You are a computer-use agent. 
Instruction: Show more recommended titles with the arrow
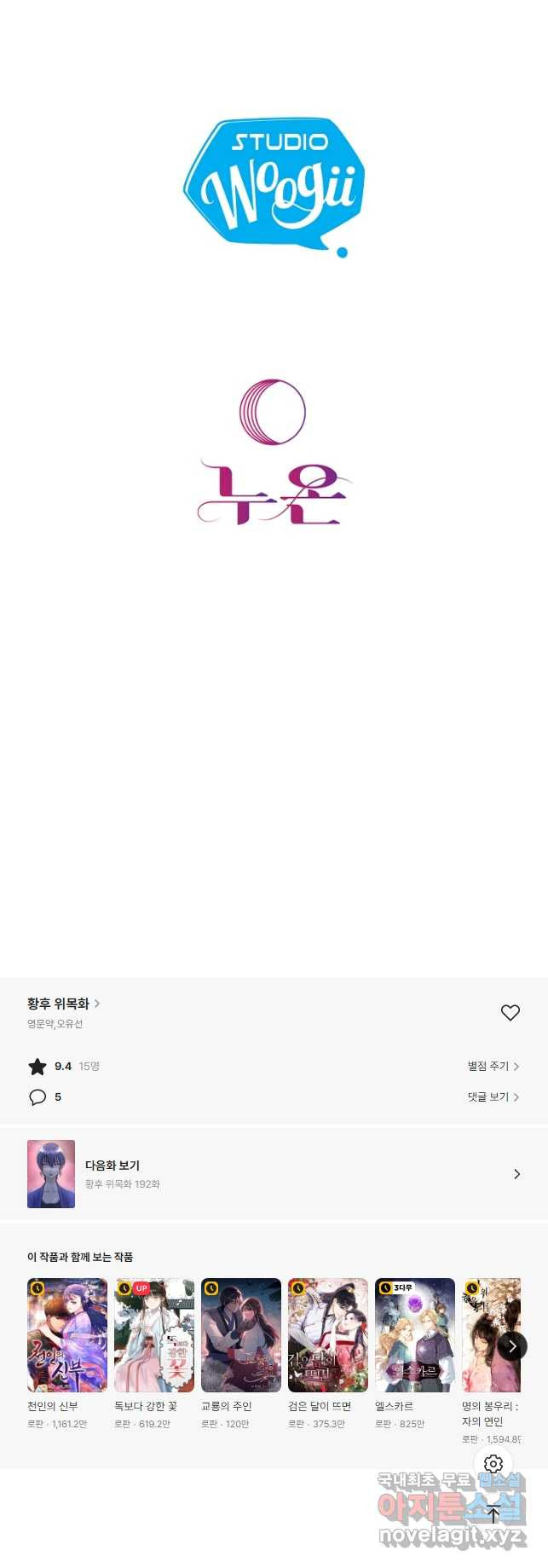click(x=512, y=1346)
